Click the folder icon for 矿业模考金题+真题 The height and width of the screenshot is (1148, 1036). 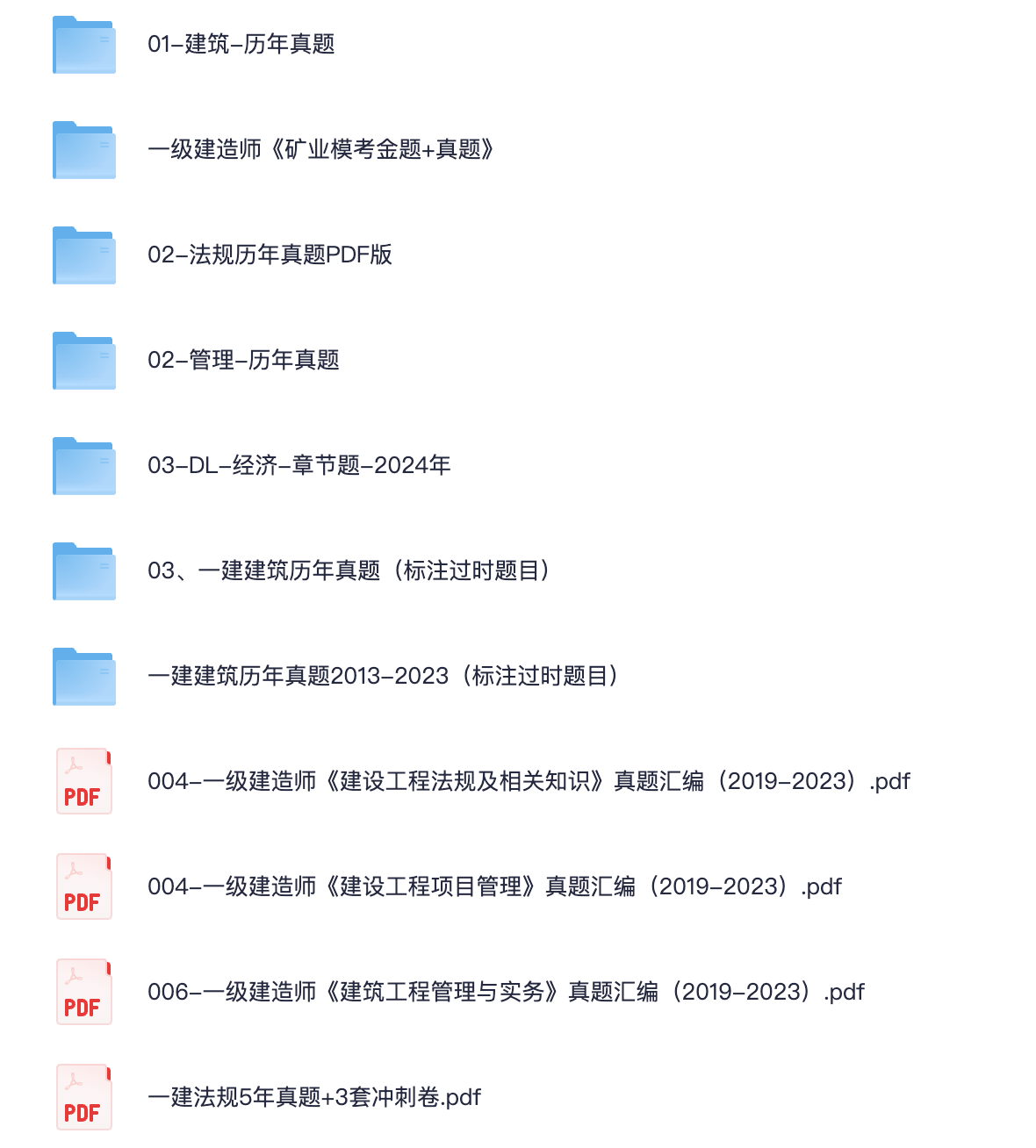[83, 151]
